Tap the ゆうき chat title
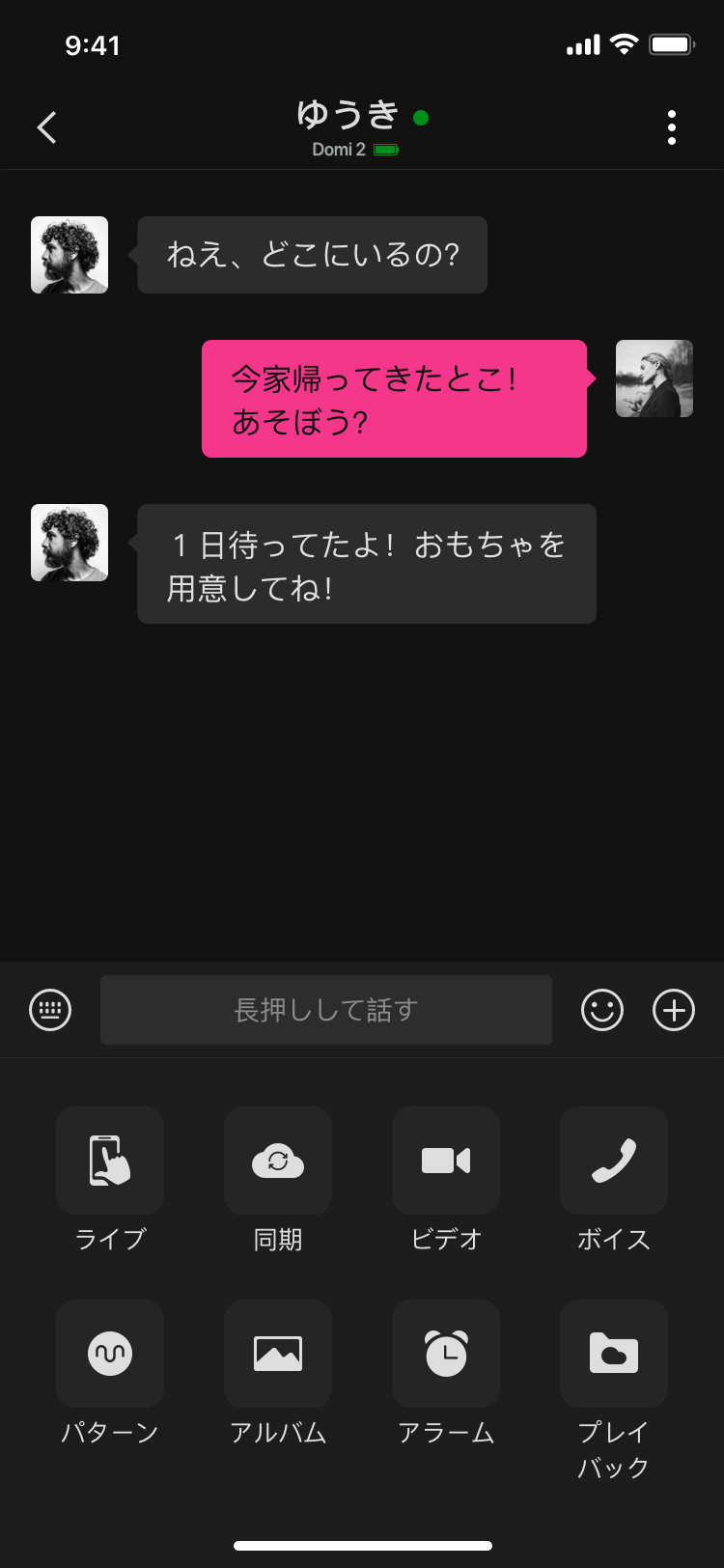This screenshot has height=1568, width=724. tap(349, 116)
